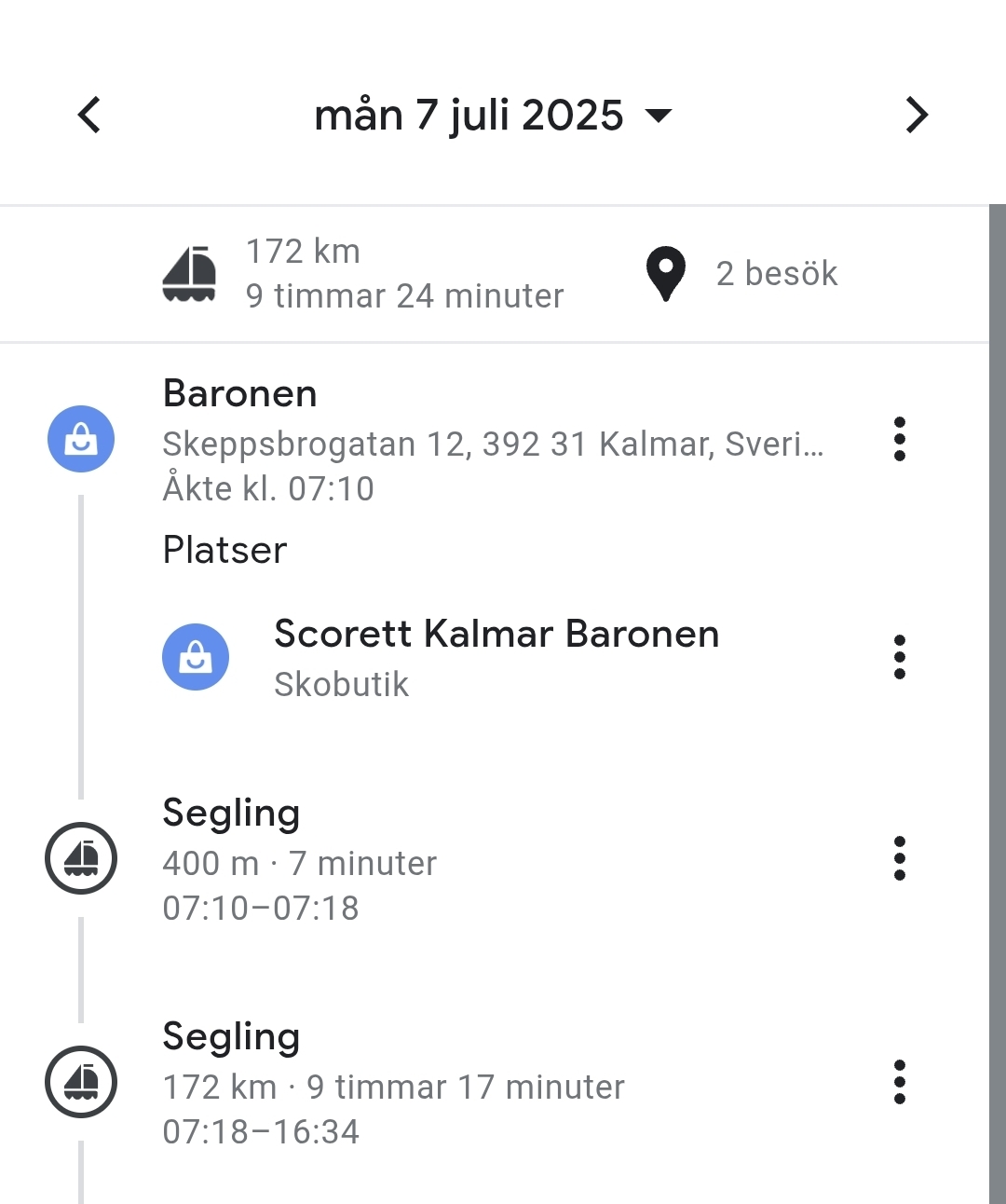The image size is (1006, 1204).
Task: Open options for the 7 minuter Segling
Action: tap(899, 858)
